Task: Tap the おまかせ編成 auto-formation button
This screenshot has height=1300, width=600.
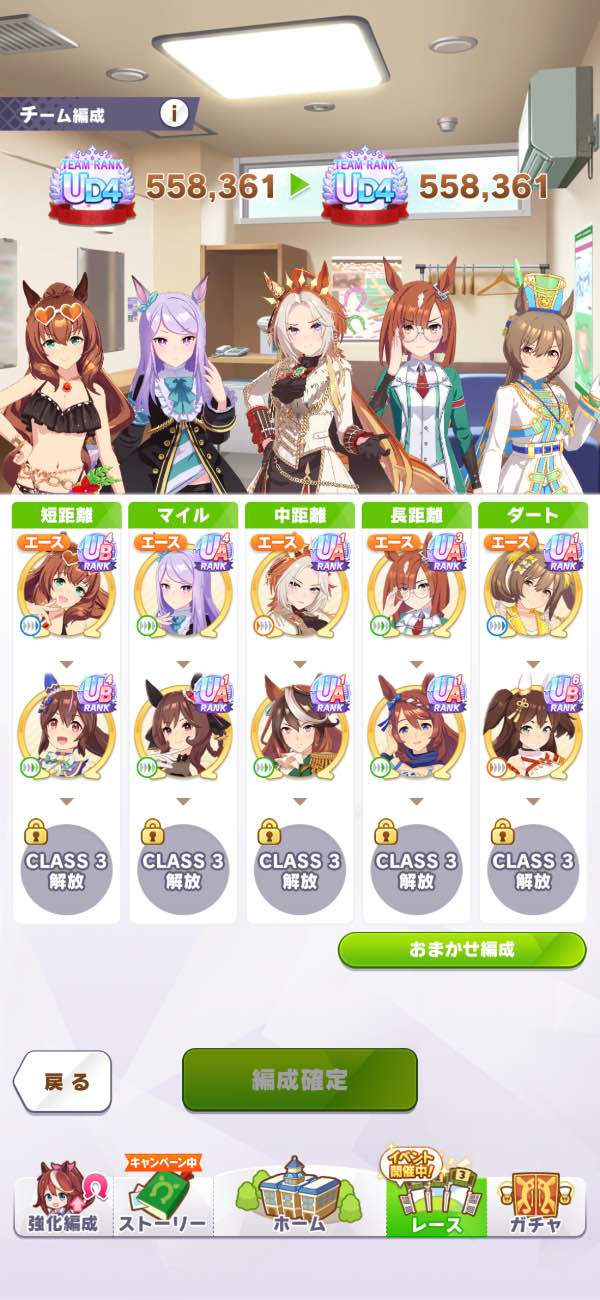Action: 461,950
